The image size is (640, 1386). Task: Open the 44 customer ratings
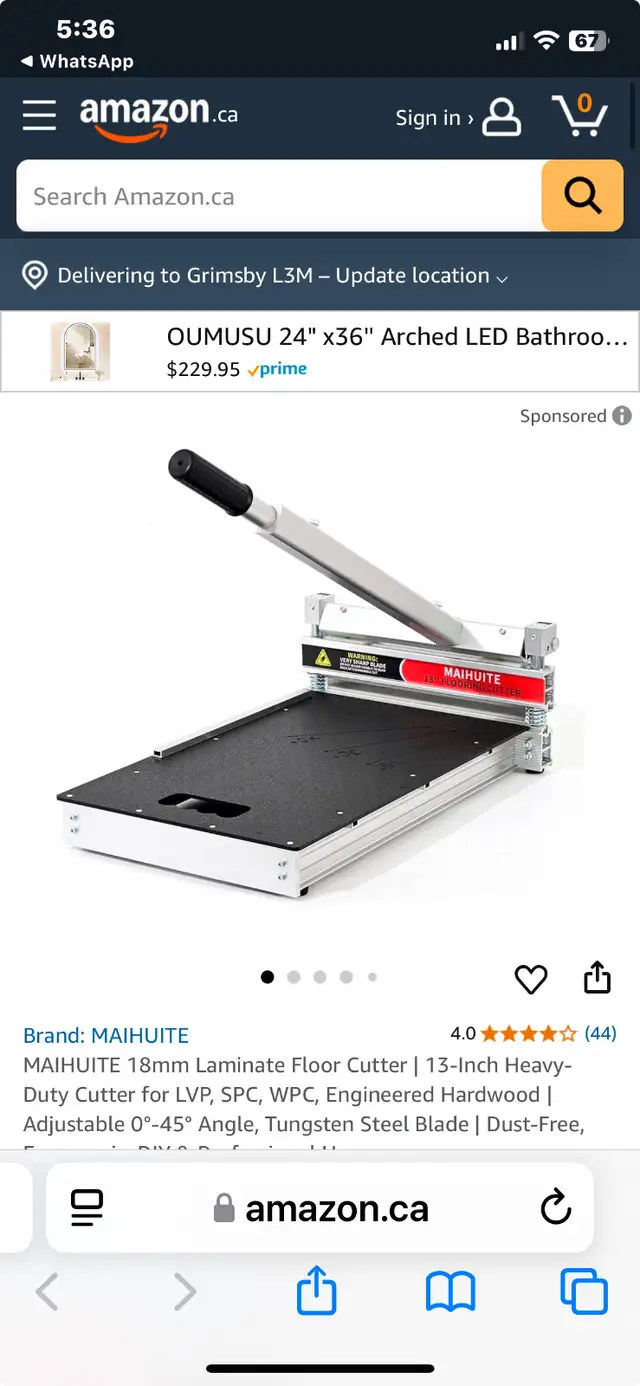point(600,1034)
